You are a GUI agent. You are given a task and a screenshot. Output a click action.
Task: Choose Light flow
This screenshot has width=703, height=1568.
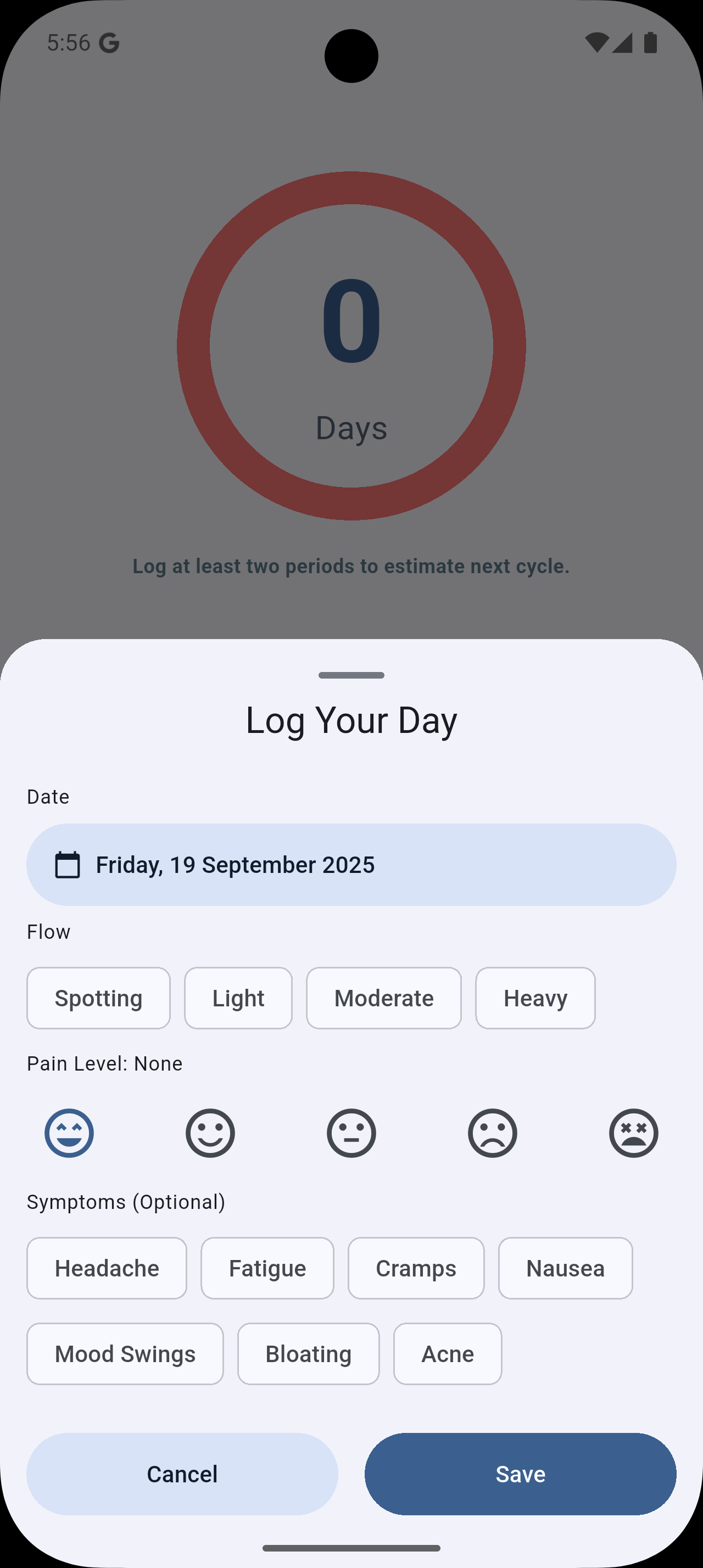coord(238,998)
